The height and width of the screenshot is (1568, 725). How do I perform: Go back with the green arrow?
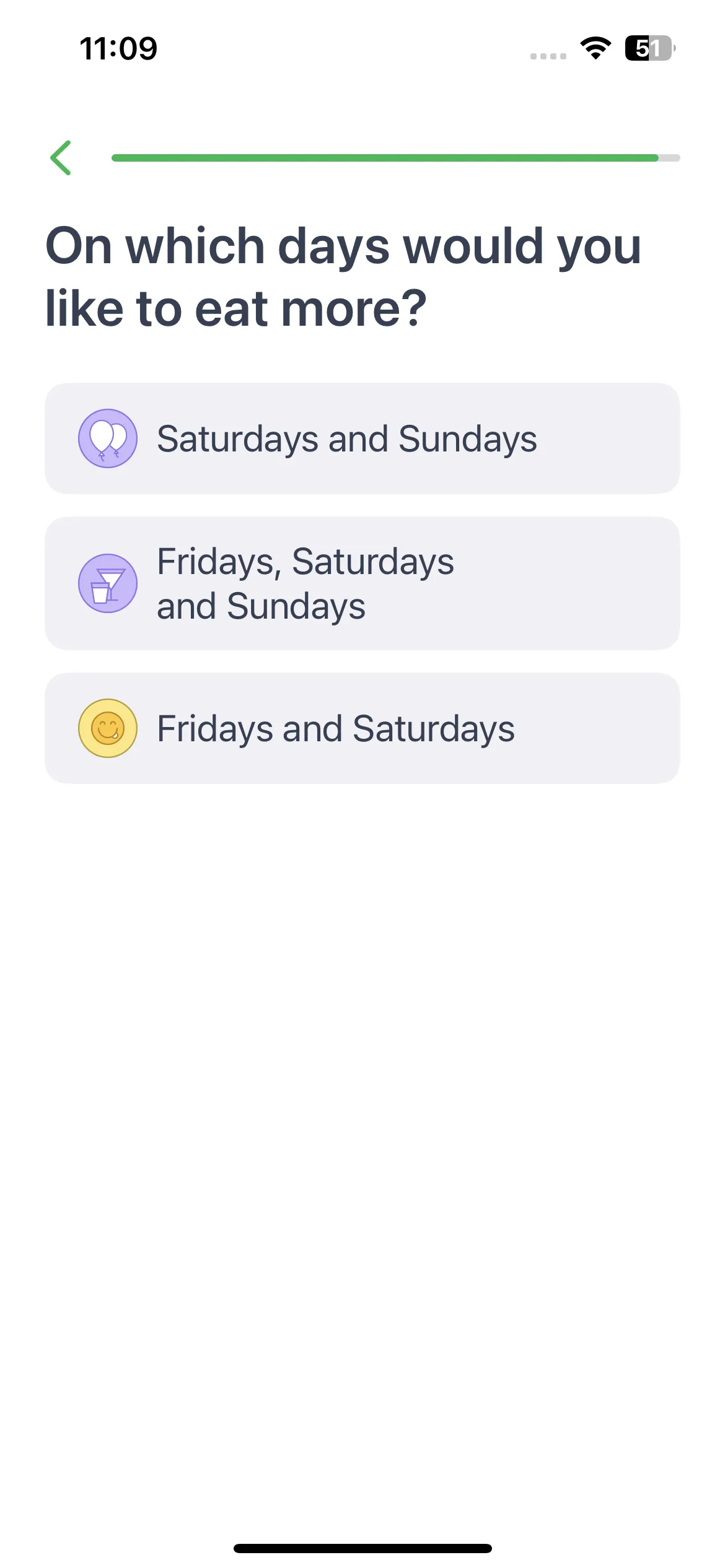pyautogui.click(x=61, y=158)
